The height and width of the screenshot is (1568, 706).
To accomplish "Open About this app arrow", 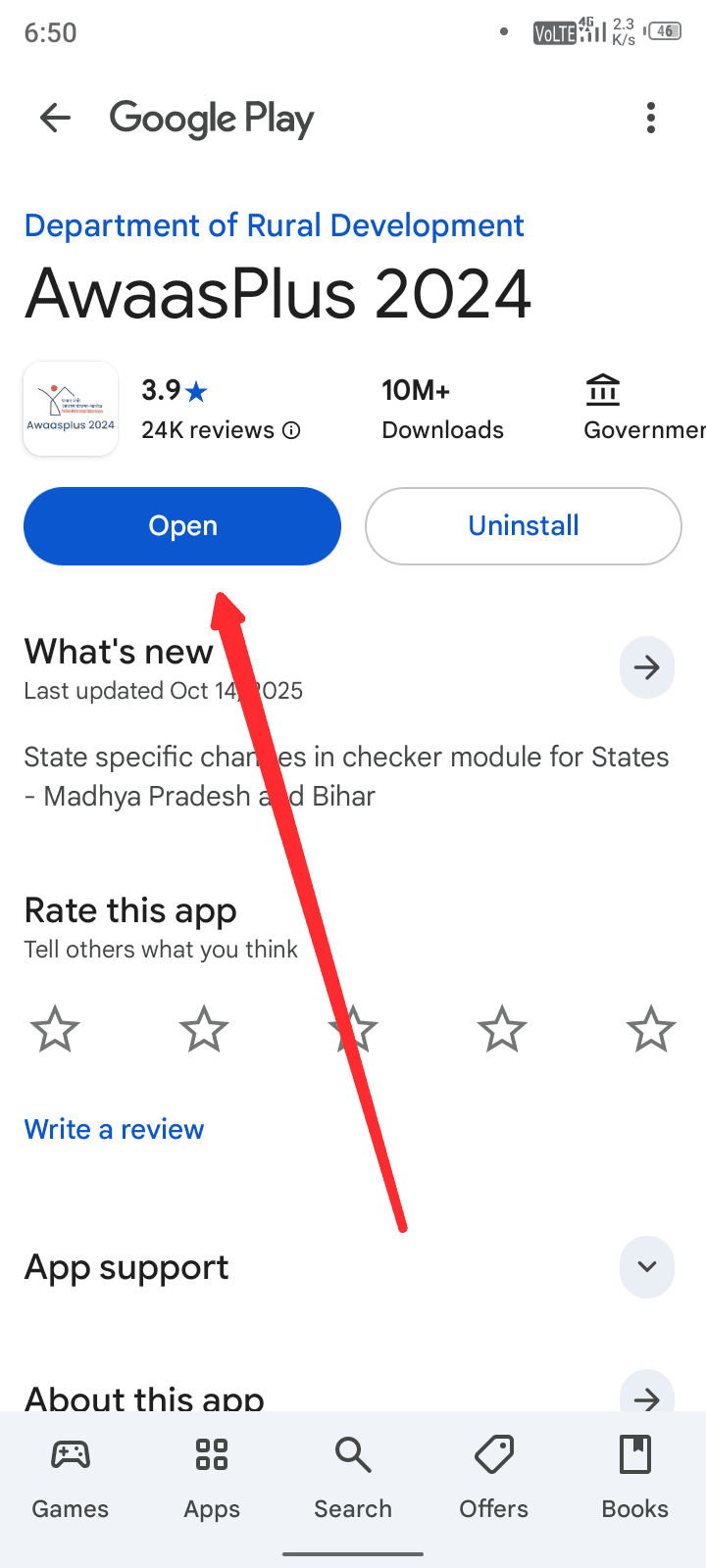I will coord(646,1396).
